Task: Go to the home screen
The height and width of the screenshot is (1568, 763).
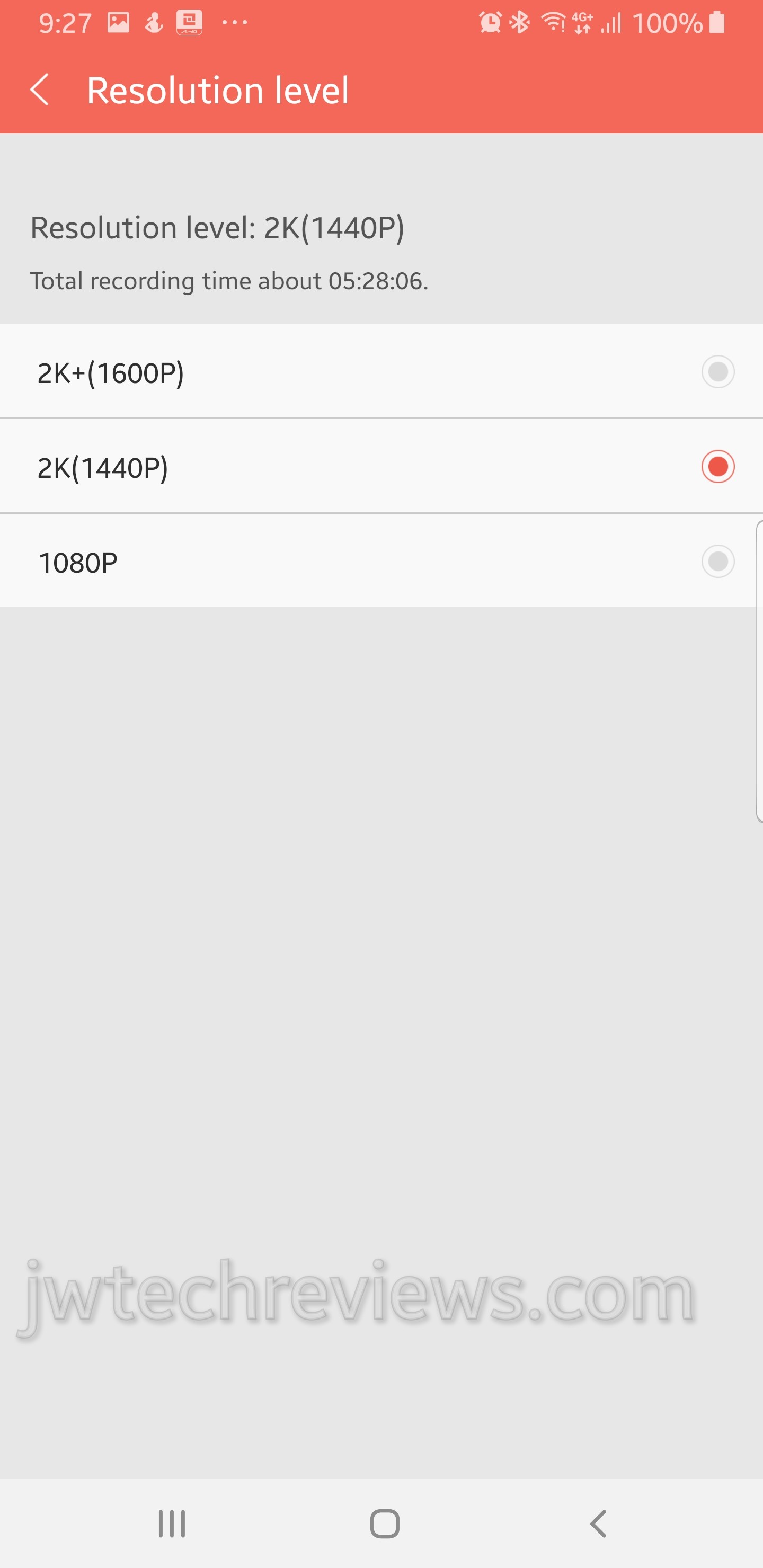Action: [384, 1524]
